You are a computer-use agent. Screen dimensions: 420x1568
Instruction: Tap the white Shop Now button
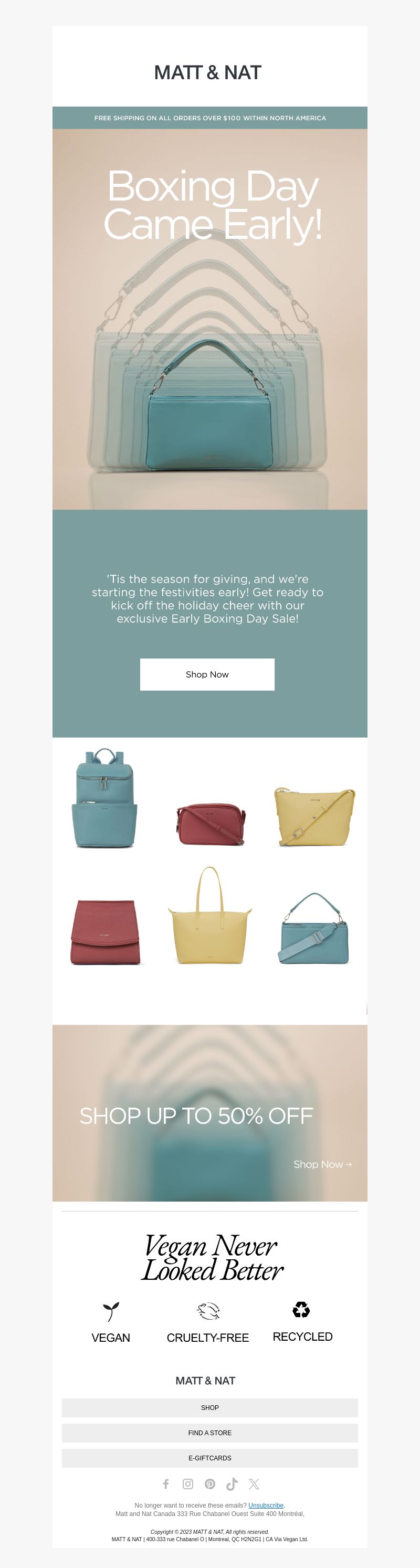[x=207, y=675]
